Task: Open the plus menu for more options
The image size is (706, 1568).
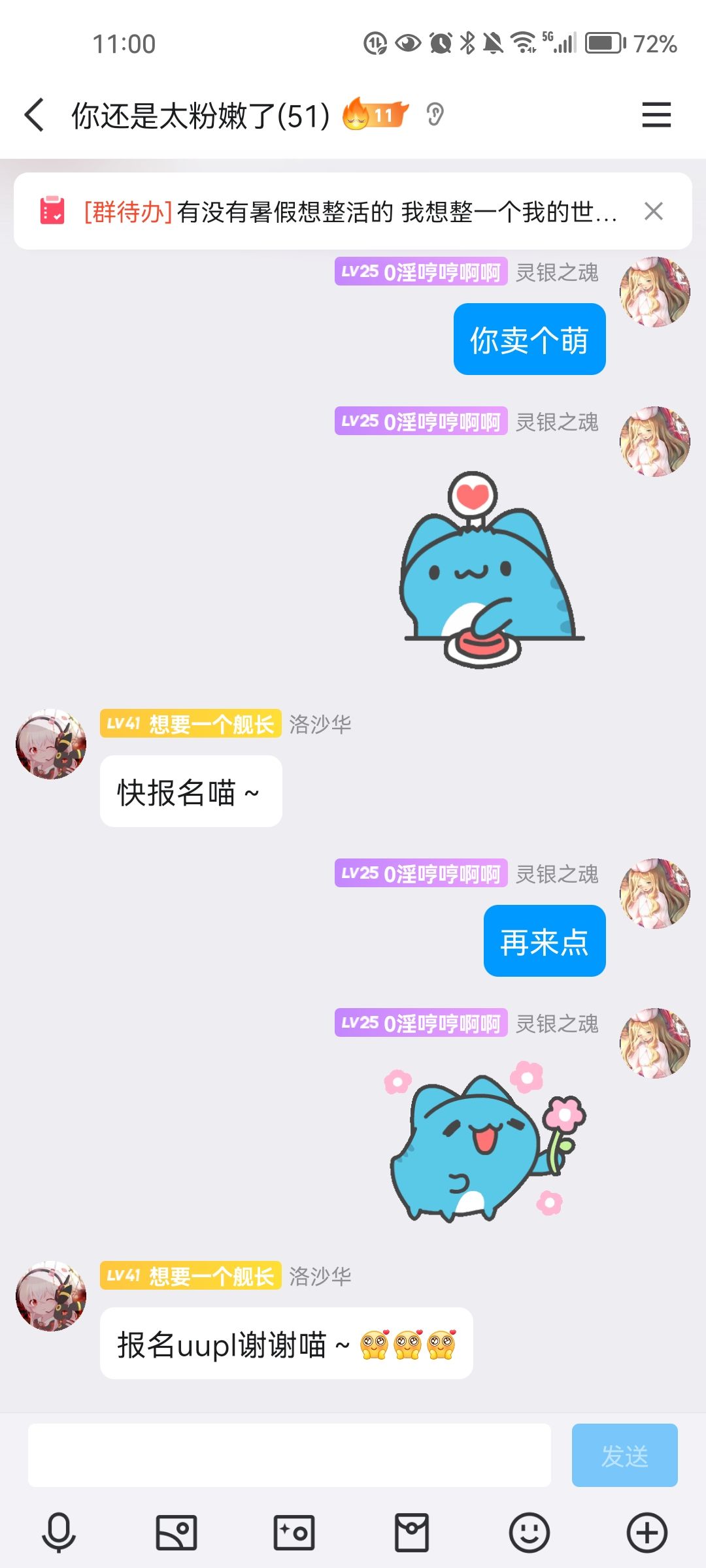Action: (647, 1533)
